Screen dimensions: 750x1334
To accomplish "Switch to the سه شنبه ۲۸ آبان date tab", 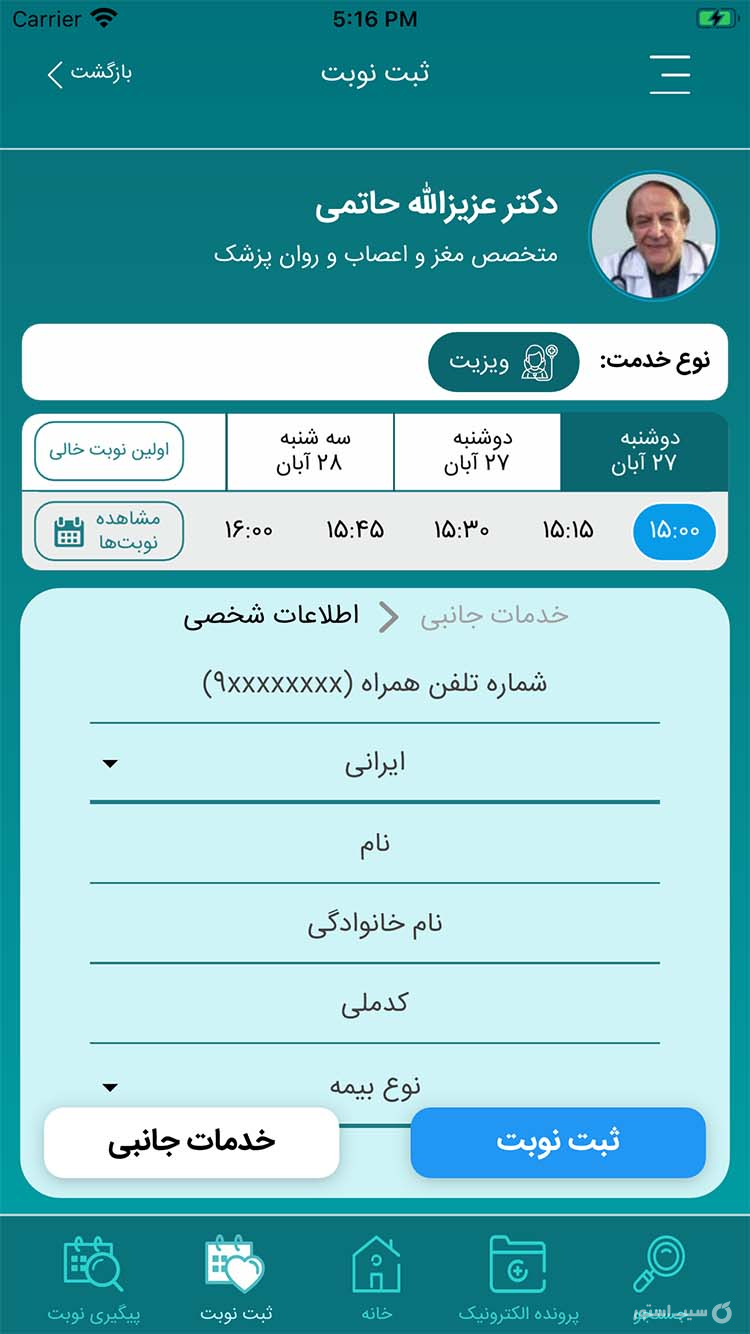I will tap(310, 451).
